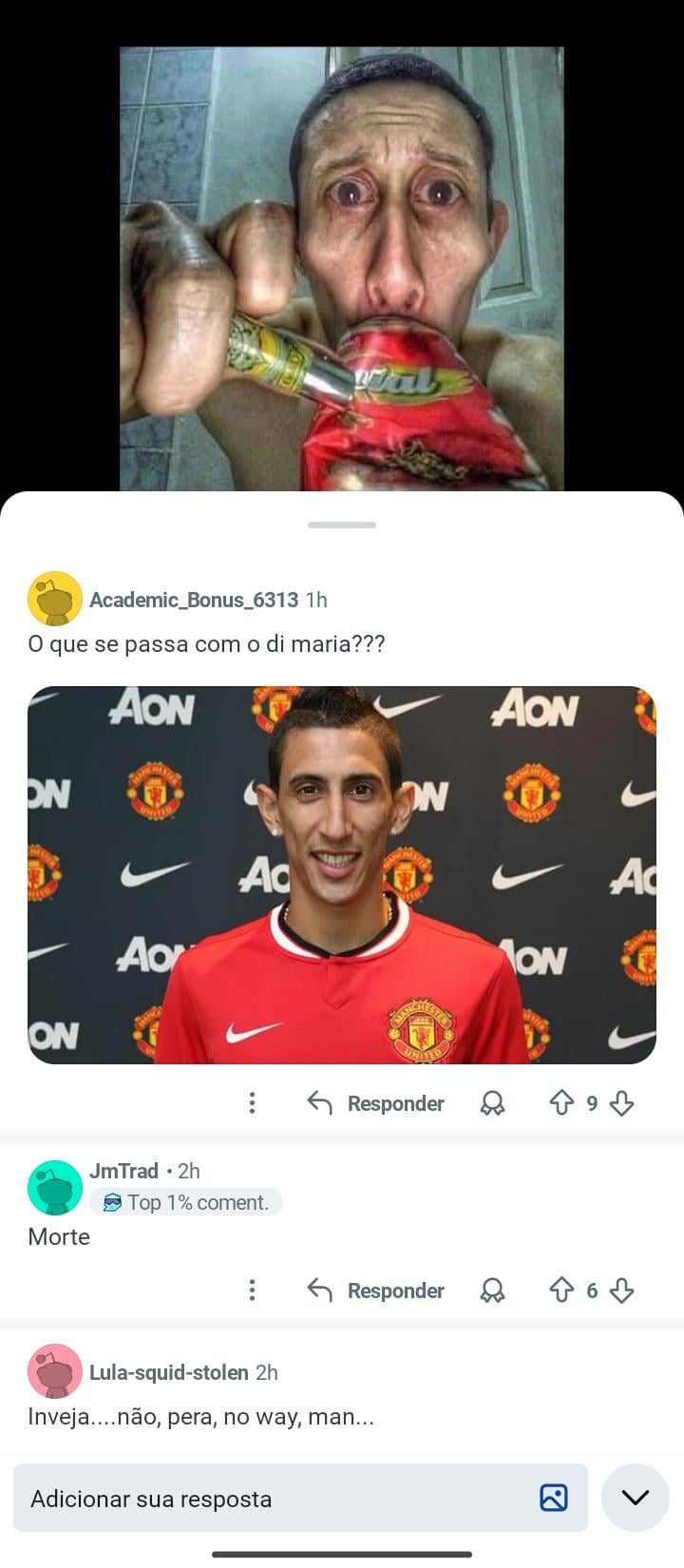The width and height of the screenshot is (684, 1568).
Task: Collapse comments with the chevron button
Action: pos(636,1498)
